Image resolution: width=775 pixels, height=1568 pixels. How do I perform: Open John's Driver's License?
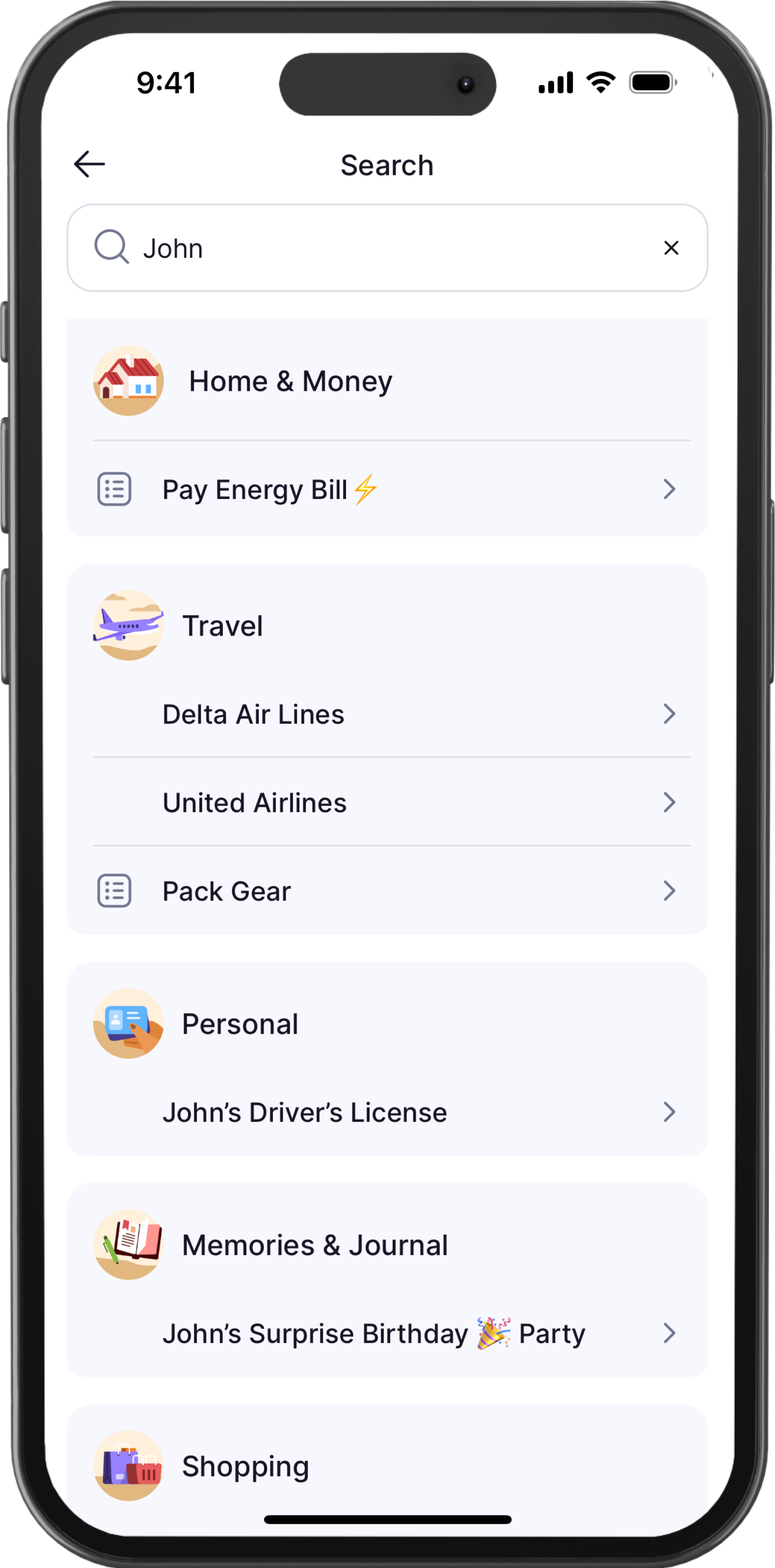pyautogui.click(x=387, y=1112)
